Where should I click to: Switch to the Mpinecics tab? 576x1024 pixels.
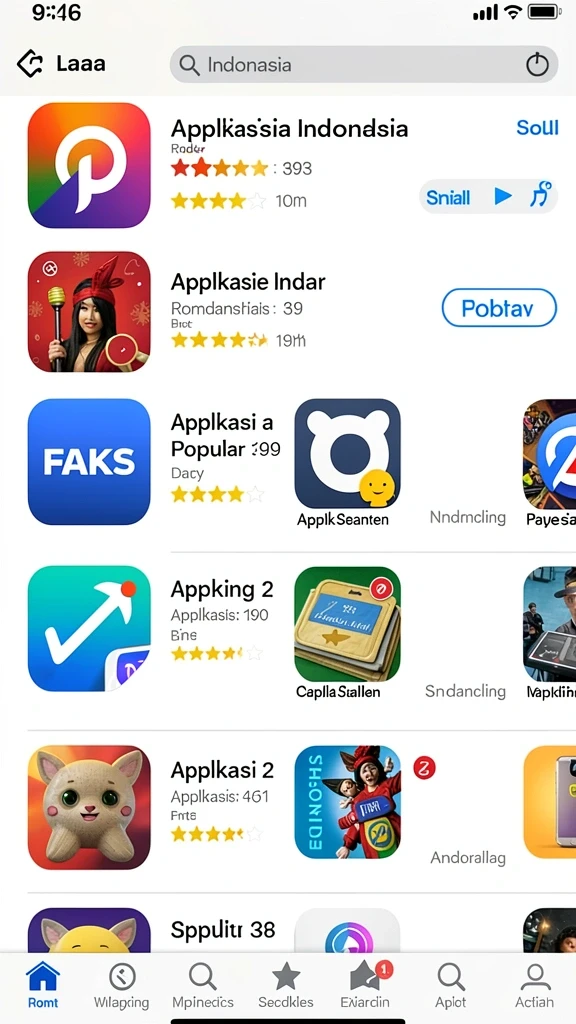tap(203, 985)
